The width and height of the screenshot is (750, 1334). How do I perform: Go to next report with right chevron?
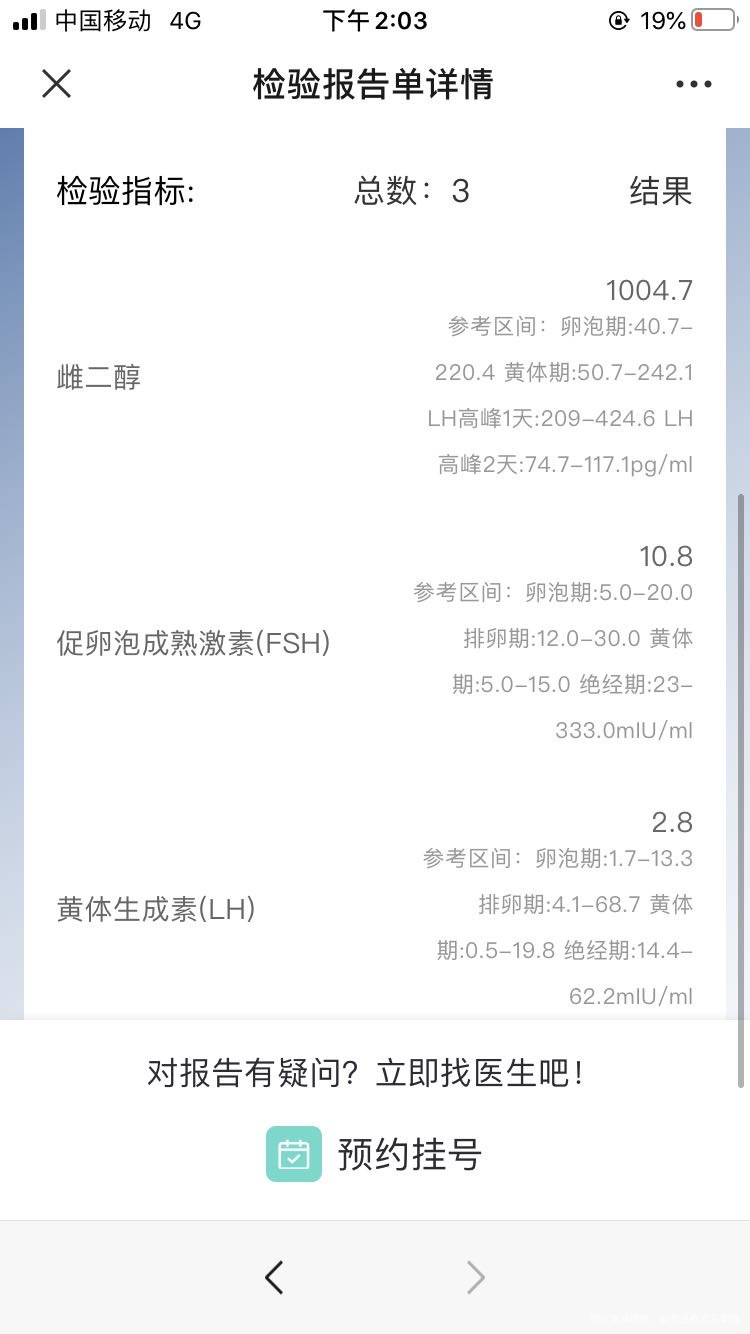tap(475, 1277)
